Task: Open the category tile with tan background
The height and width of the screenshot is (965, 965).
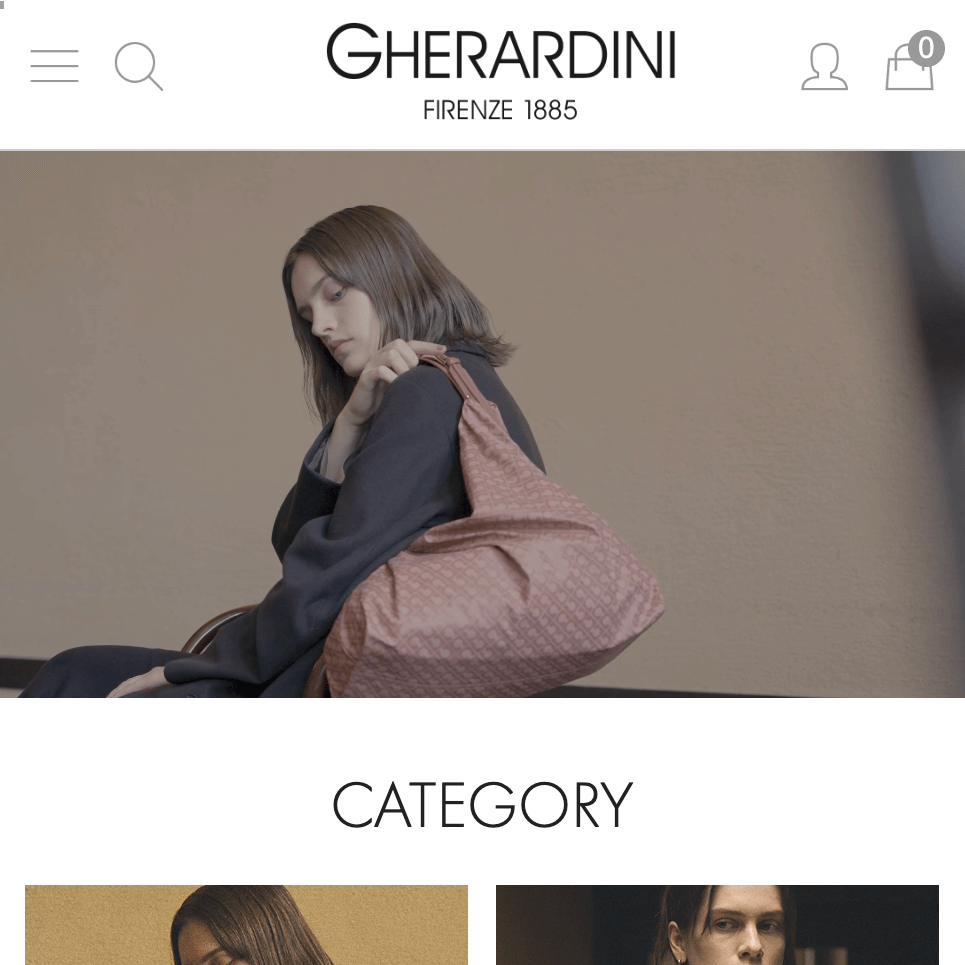Action: 246,925
